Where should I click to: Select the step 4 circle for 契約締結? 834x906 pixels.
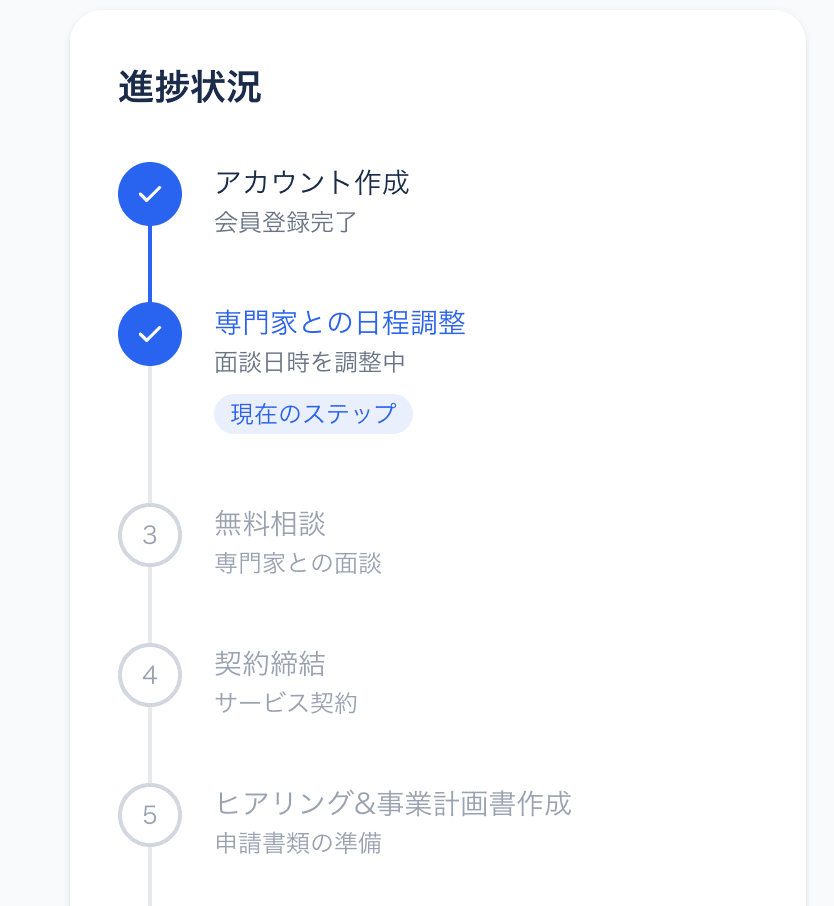tap(150, 676)
